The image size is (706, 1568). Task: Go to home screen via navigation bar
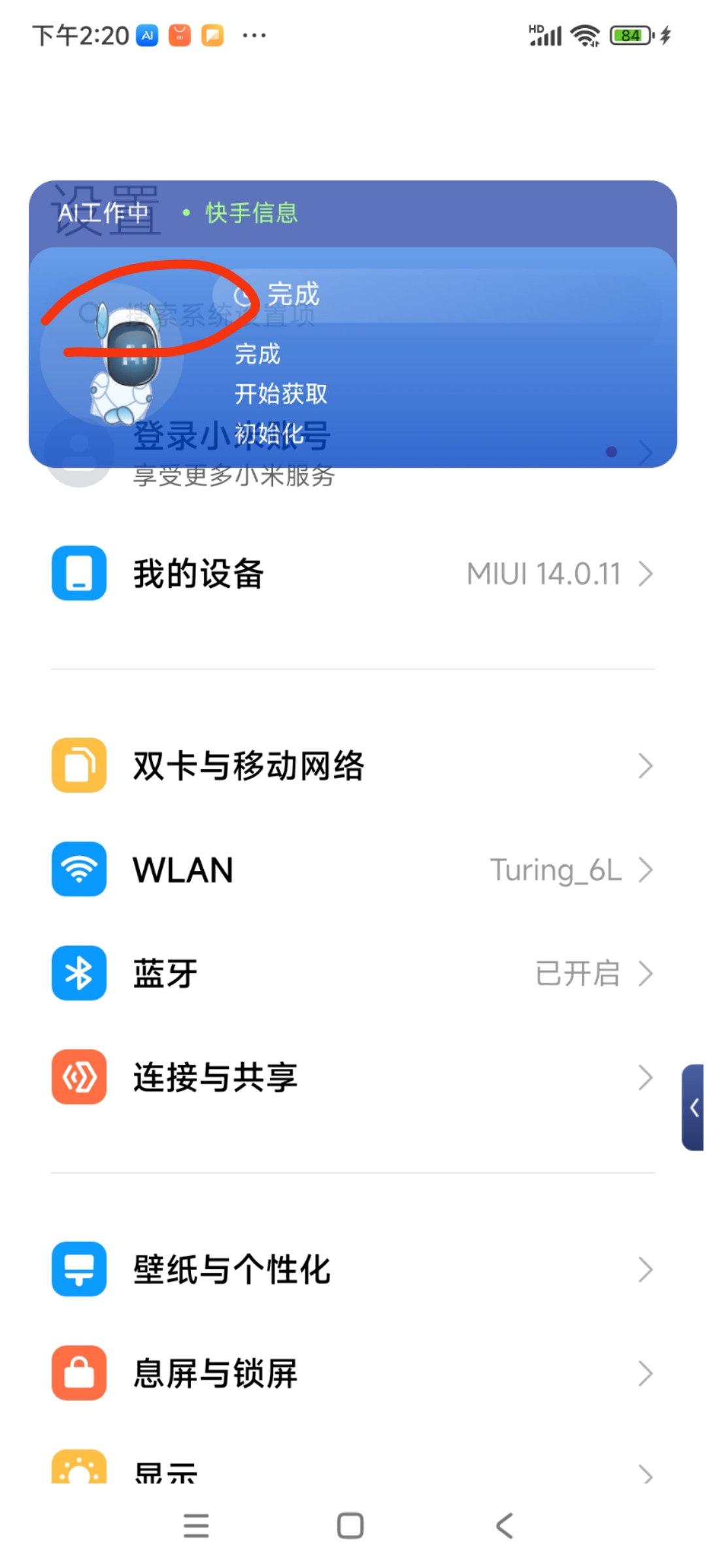coord(350,1526)
